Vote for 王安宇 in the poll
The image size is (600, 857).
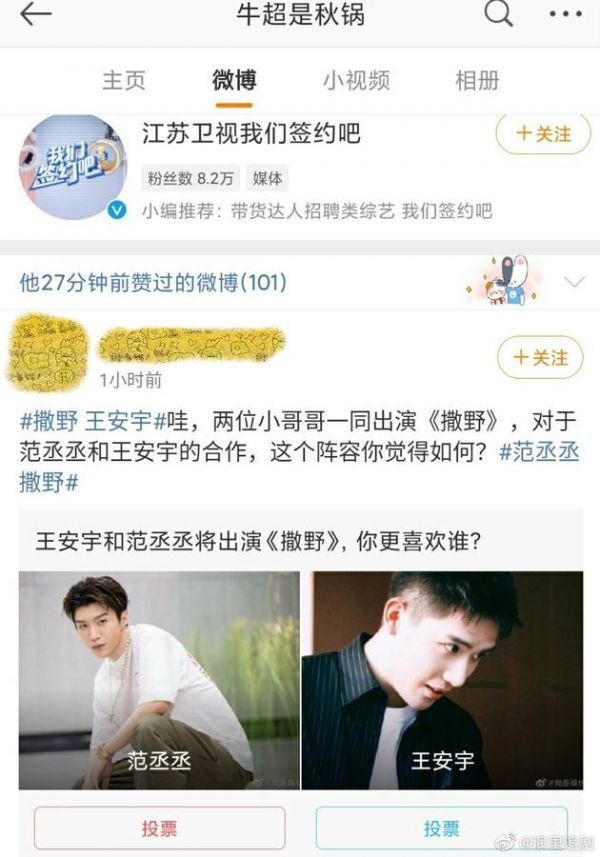tap(441, 828)
